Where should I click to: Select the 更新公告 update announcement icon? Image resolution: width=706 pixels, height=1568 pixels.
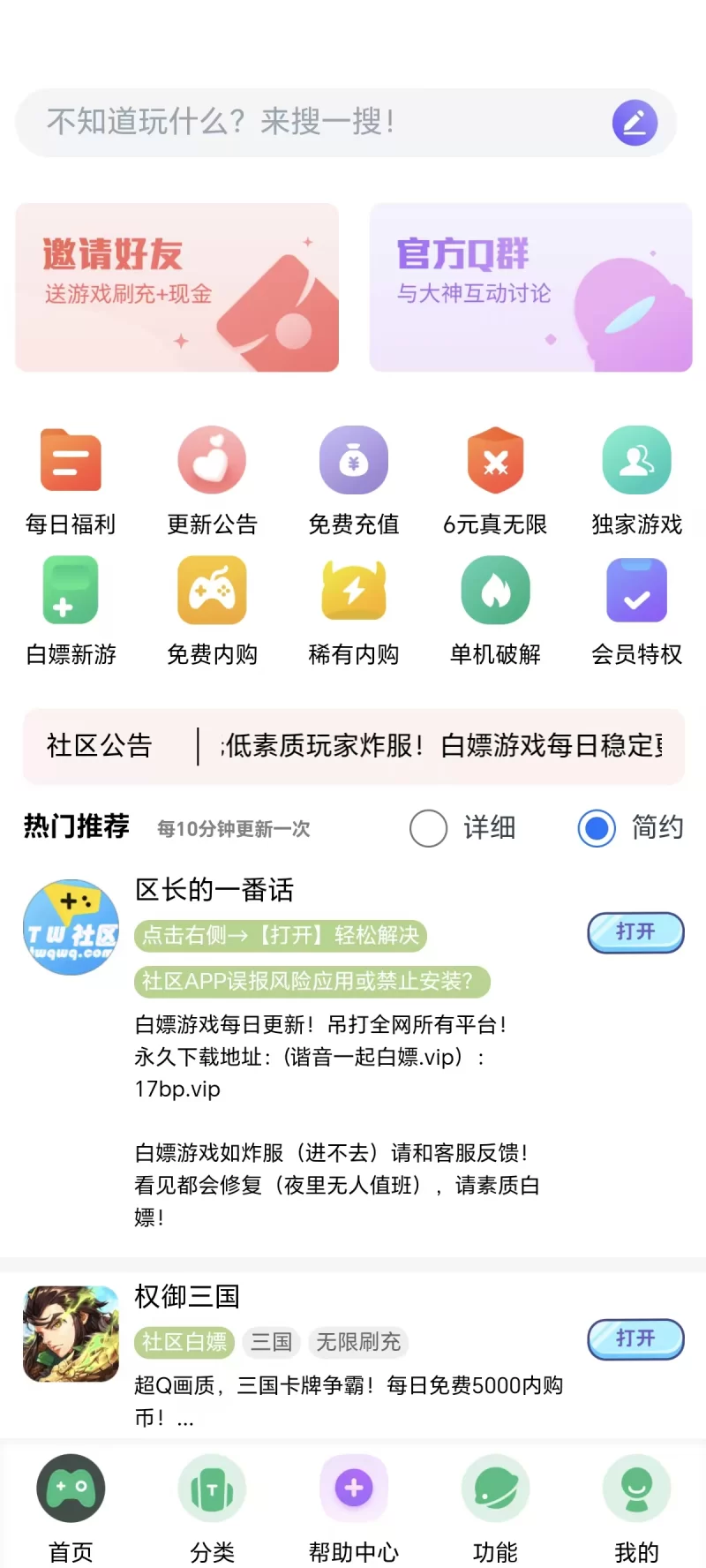coord(212,459)
